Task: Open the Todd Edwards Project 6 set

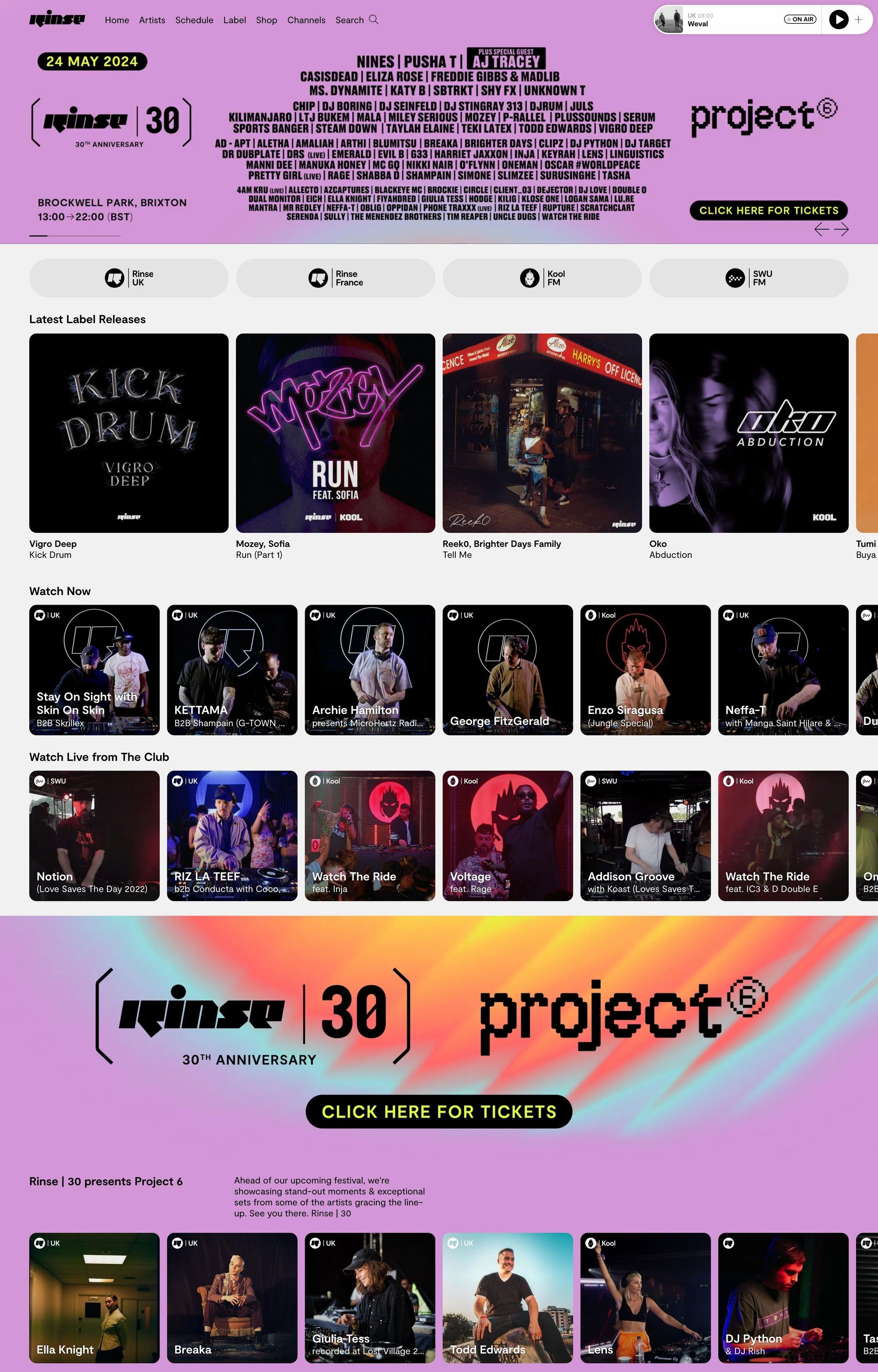Action: click(508, 1297)
